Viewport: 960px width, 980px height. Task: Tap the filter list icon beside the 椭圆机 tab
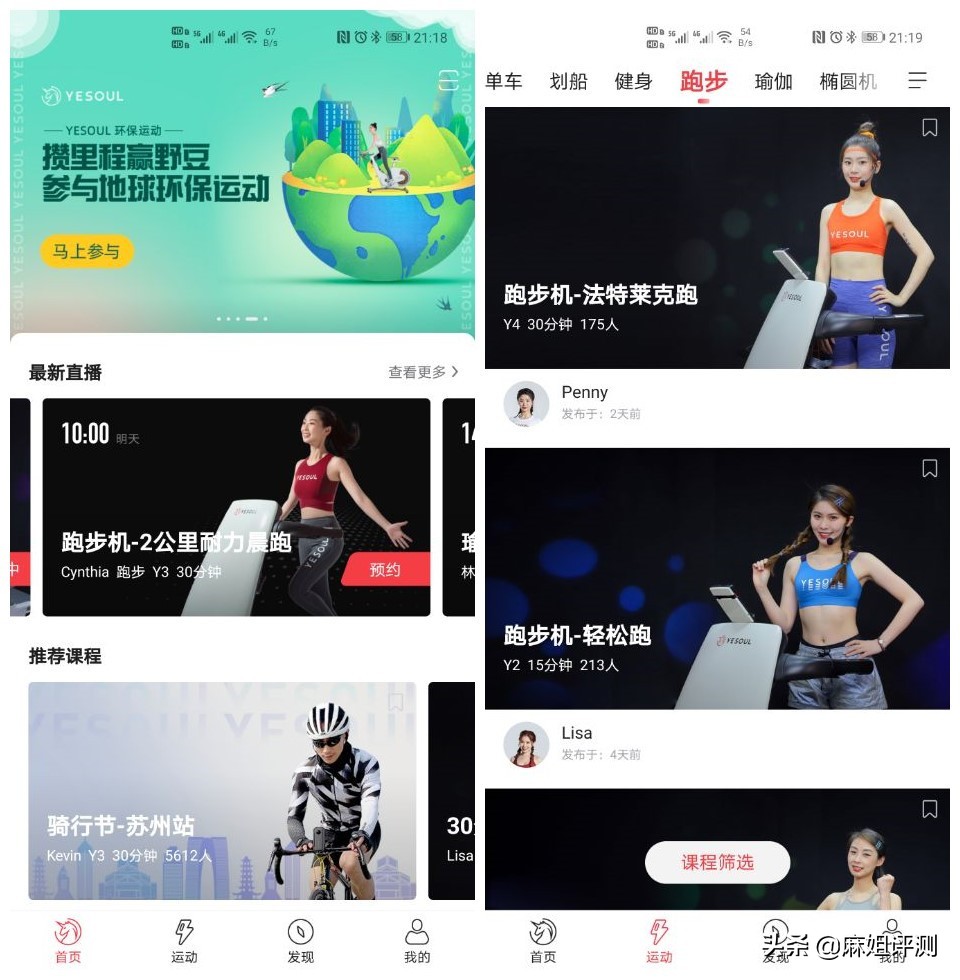pos(919,81)
